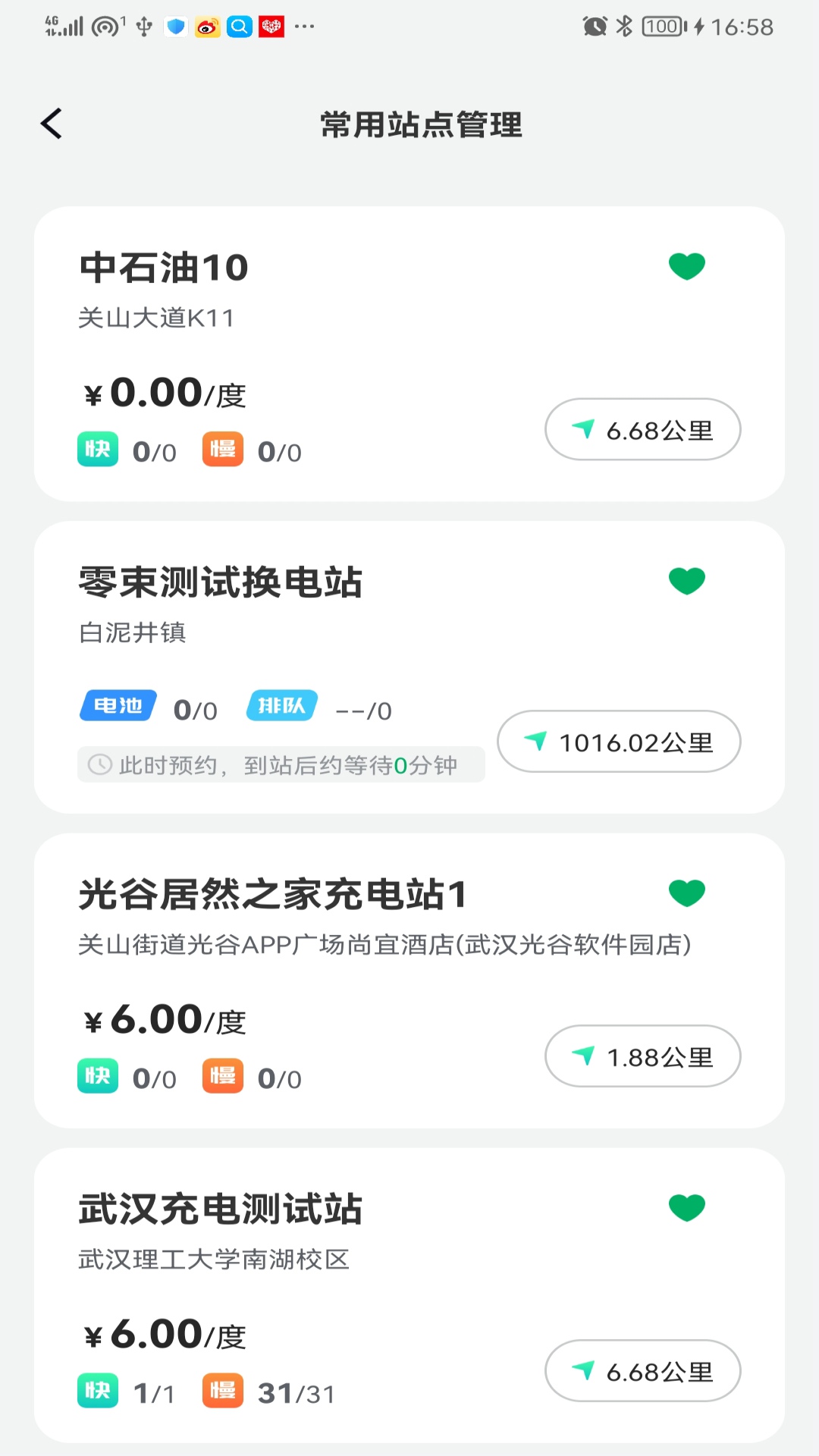Tap the 1.88公里 button on 光谷居然之家充电站1
The image size is (819, 1456).
coord(642,1056)
